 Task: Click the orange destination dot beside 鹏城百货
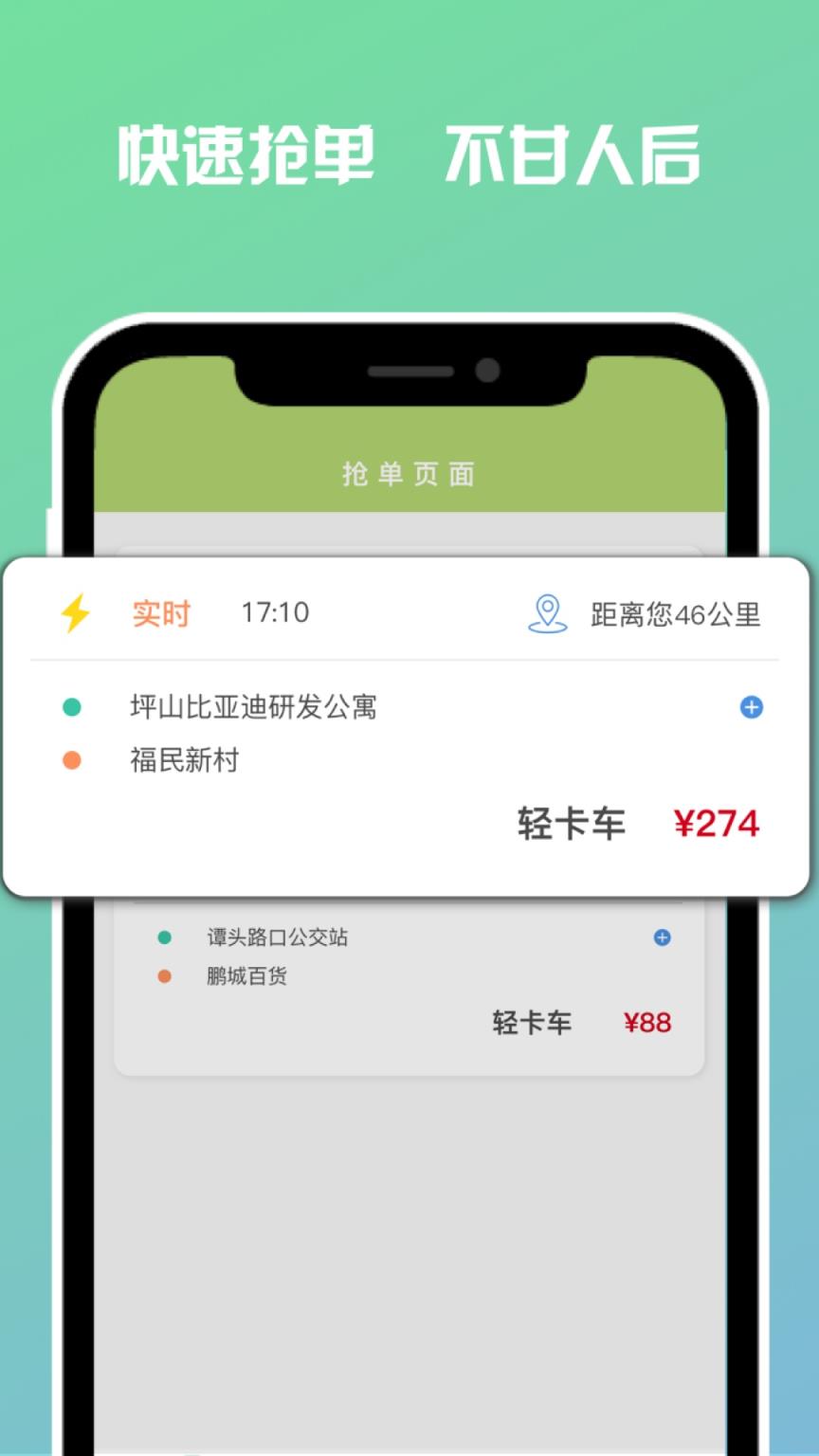166,975
